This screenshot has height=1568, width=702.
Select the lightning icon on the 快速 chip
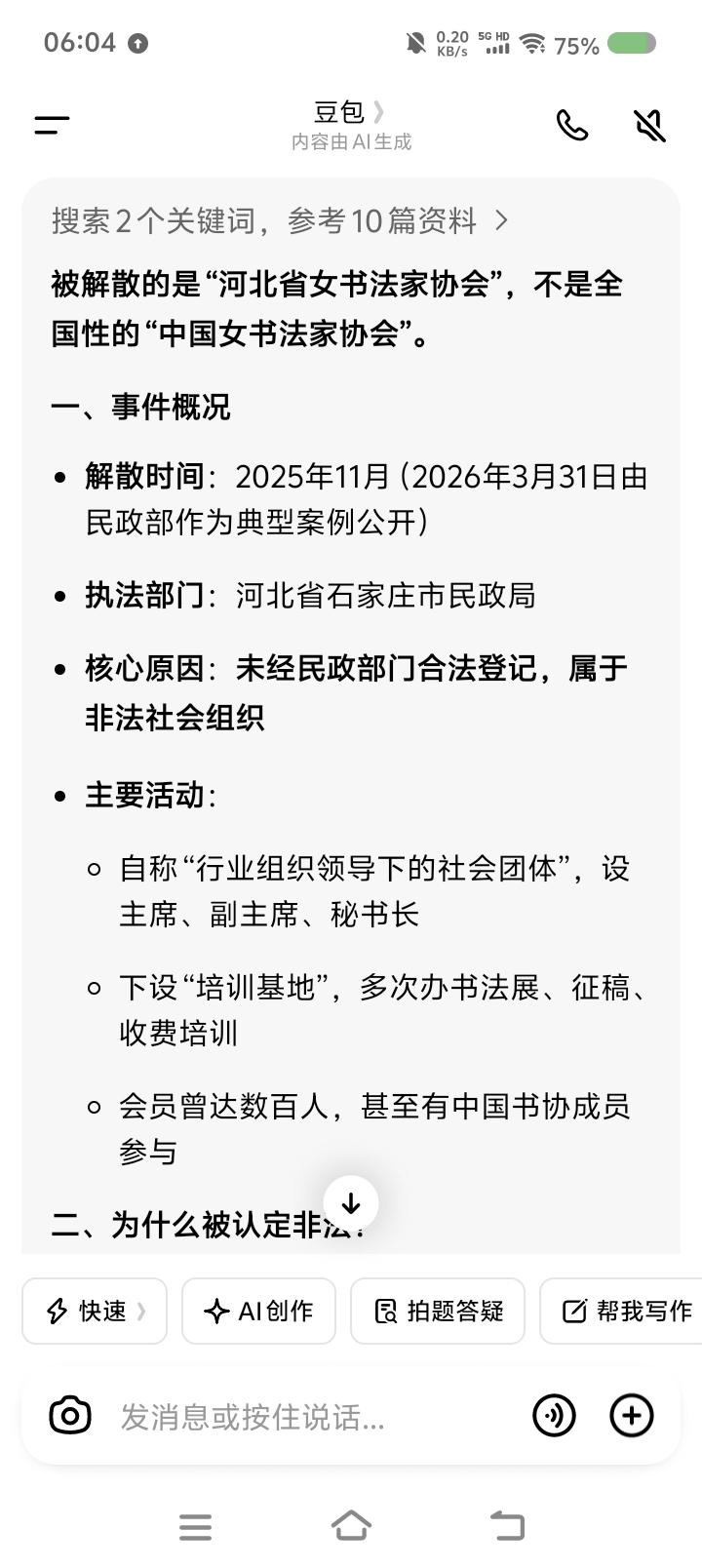click(x=58, y=1312)
